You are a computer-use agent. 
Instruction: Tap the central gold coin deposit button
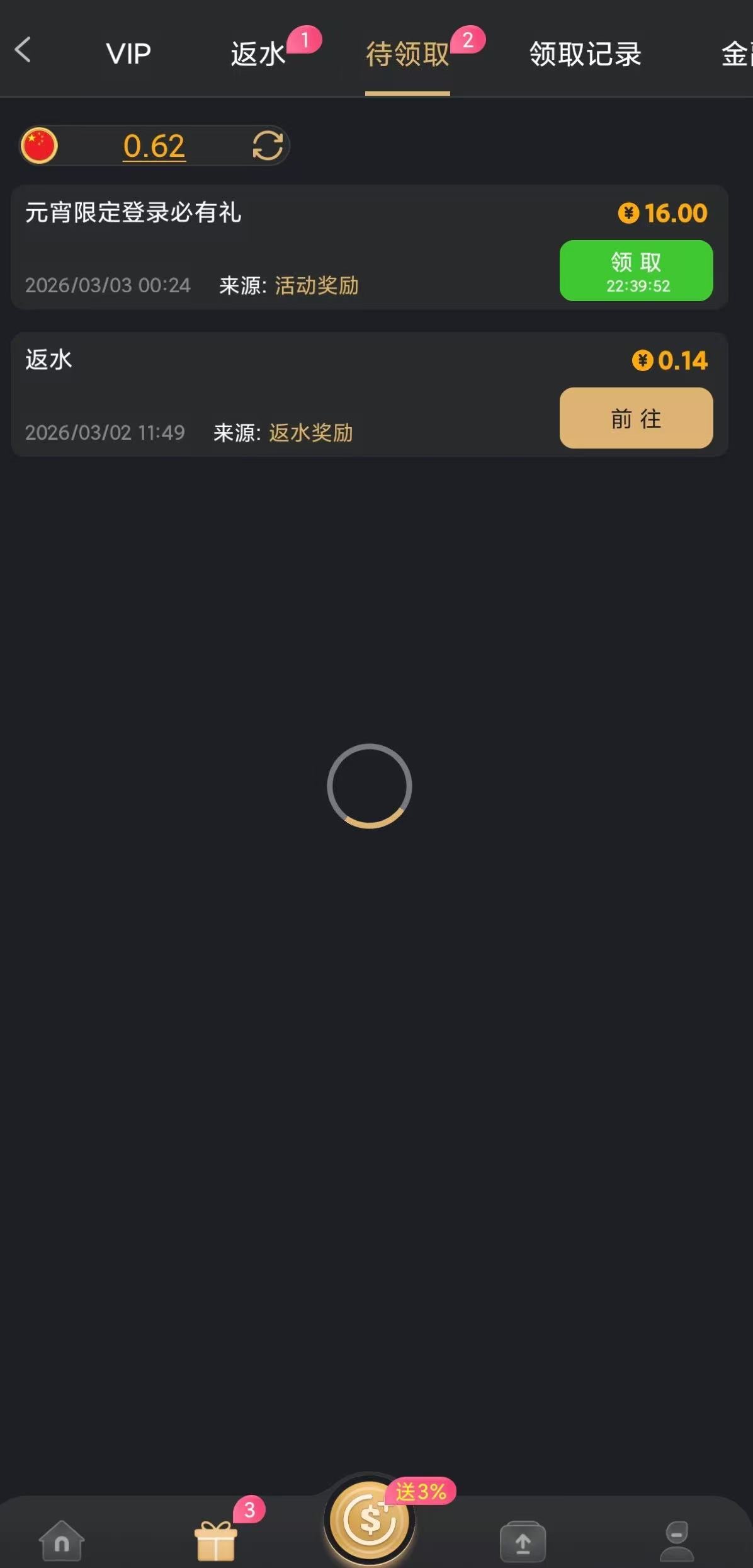click(370, 1519)
